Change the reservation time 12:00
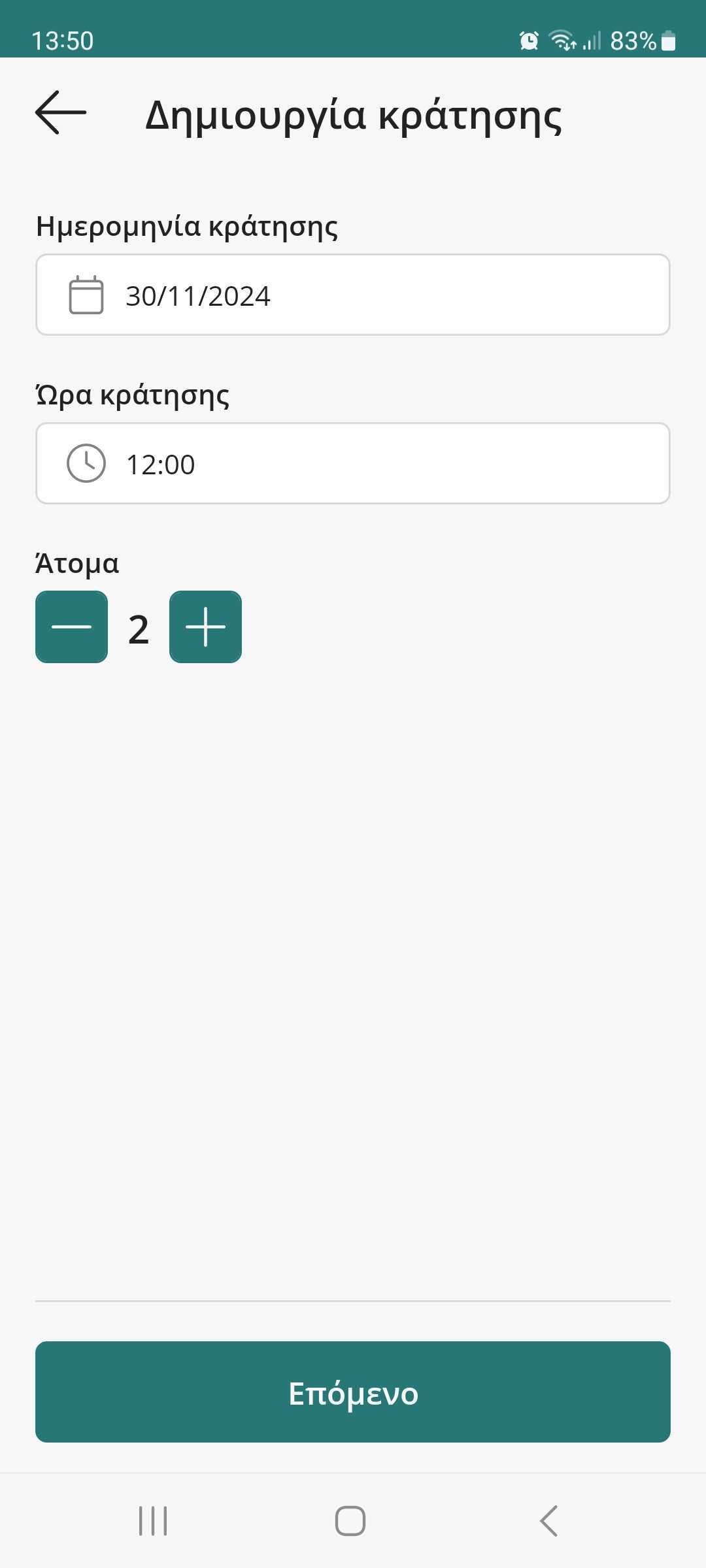 point(353,464)
